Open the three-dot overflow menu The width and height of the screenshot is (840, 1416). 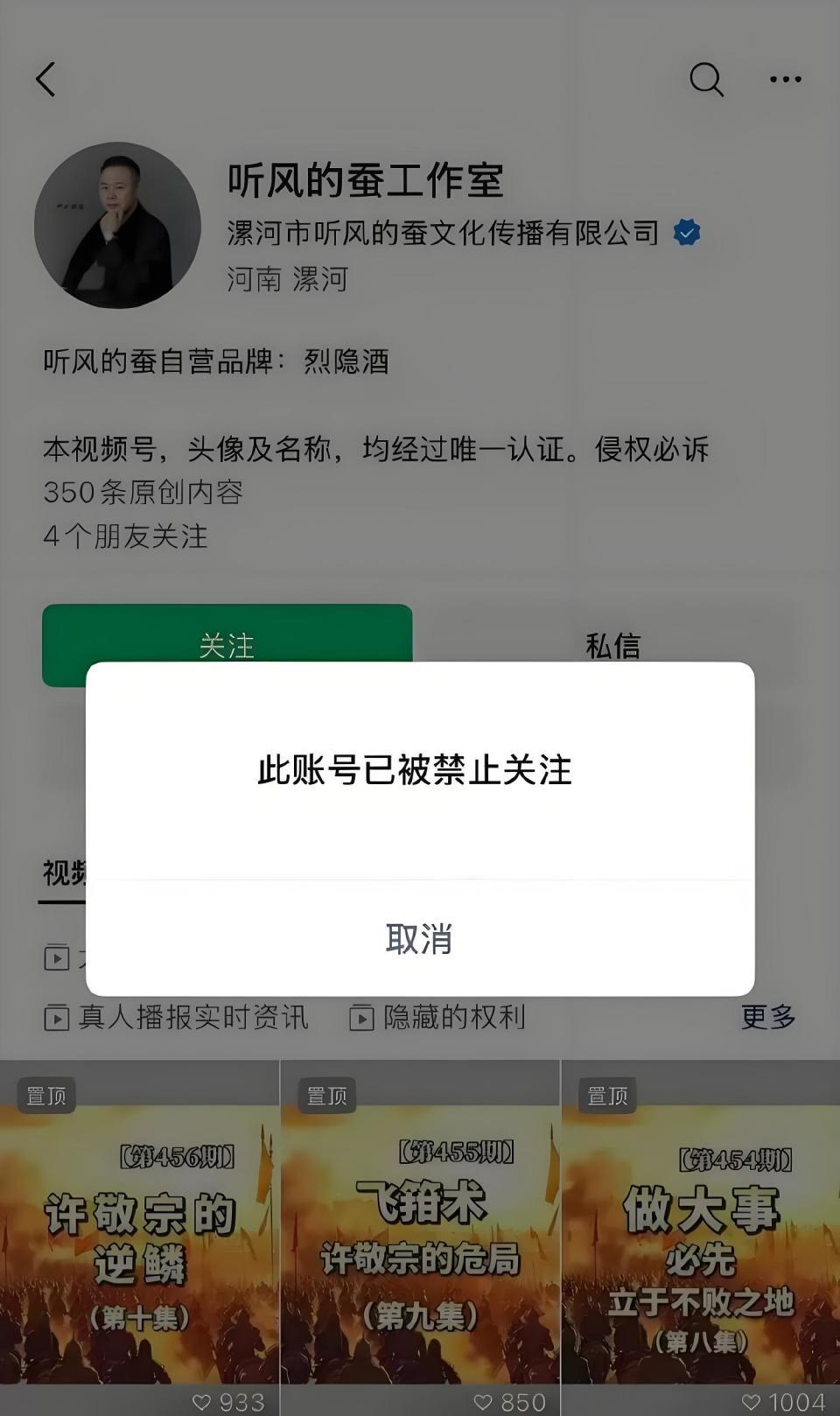pos(785,80)
